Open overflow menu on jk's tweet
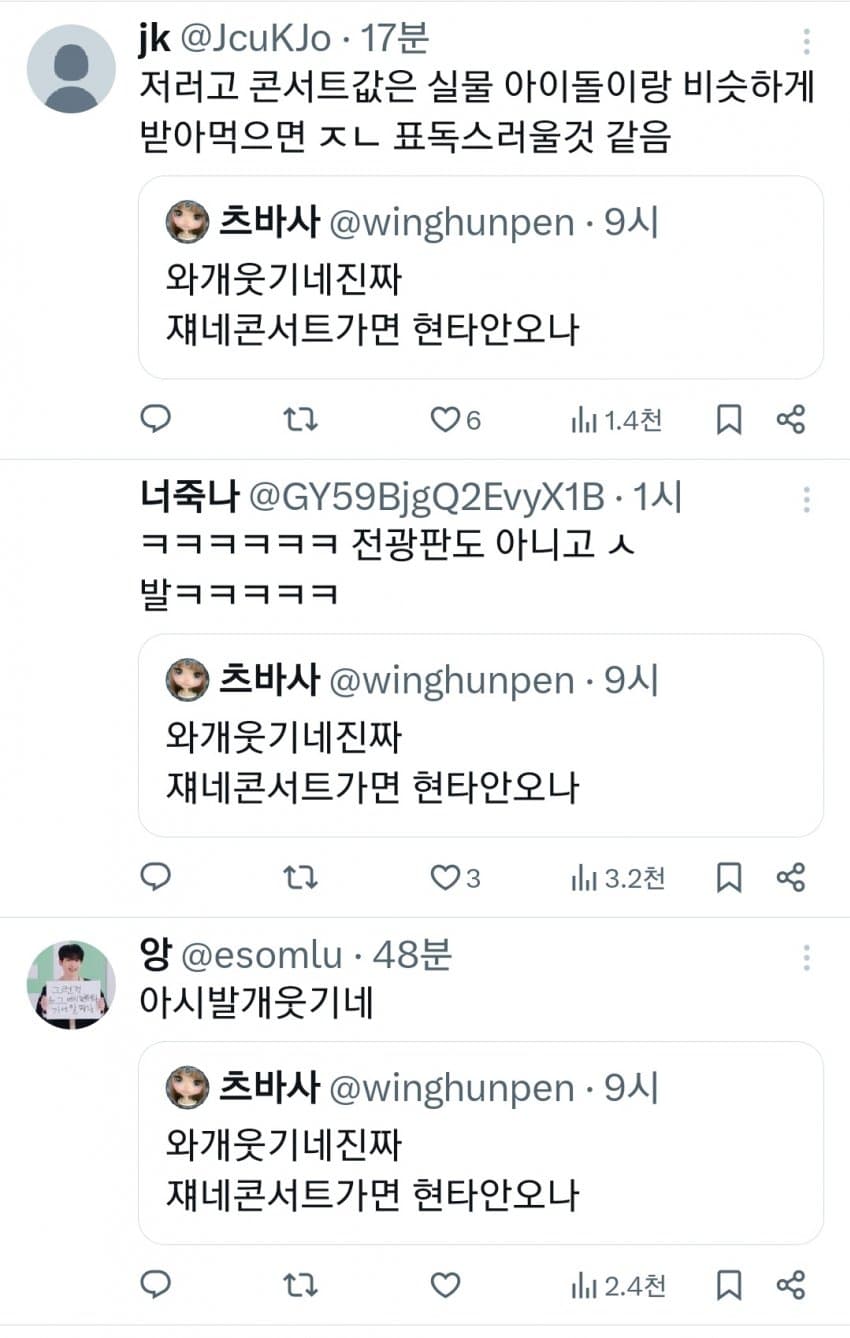The height and width of the screenshot is (1338, 850). click(806, 43)
